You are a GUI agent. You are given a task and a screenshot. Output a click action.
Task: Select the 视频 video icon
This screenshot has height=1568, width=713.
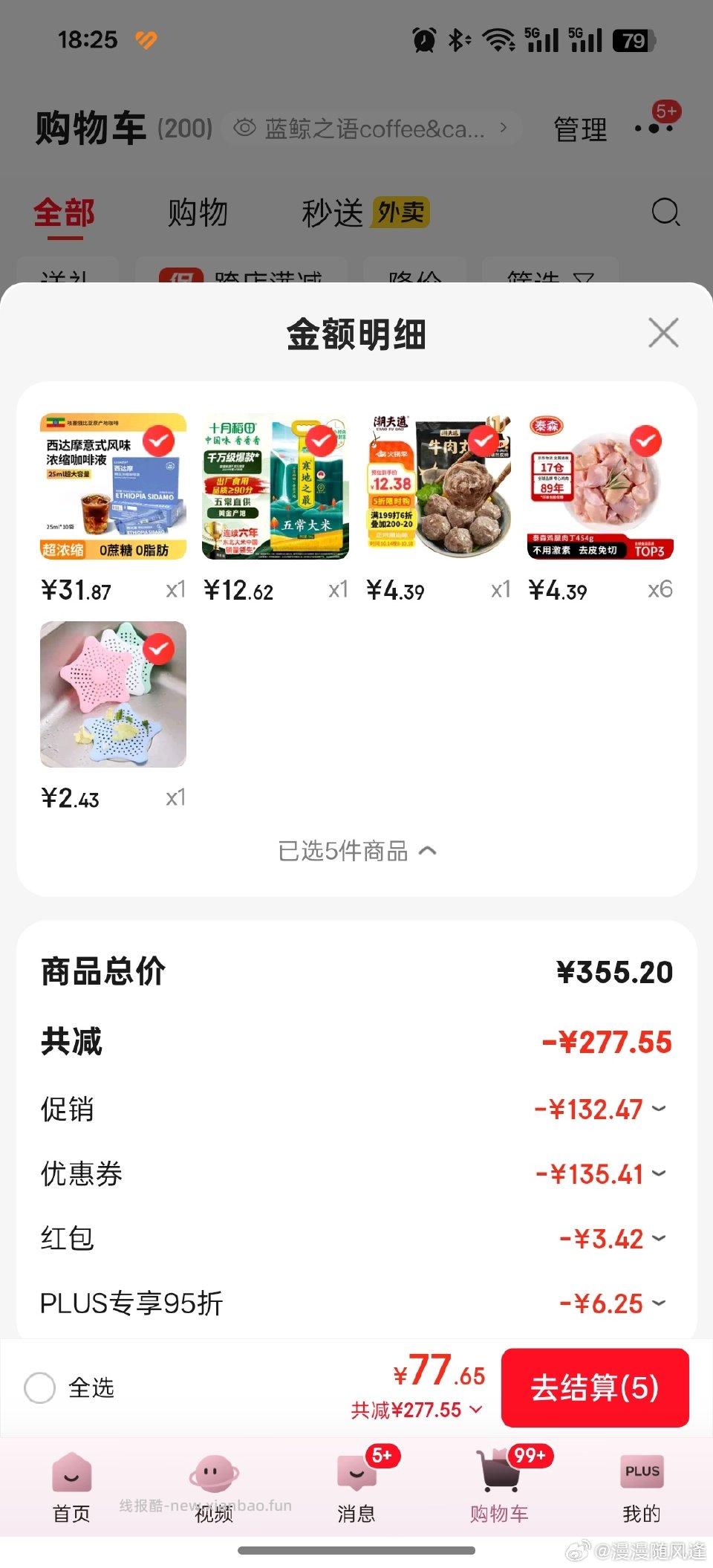click(x=214, y=1475)
